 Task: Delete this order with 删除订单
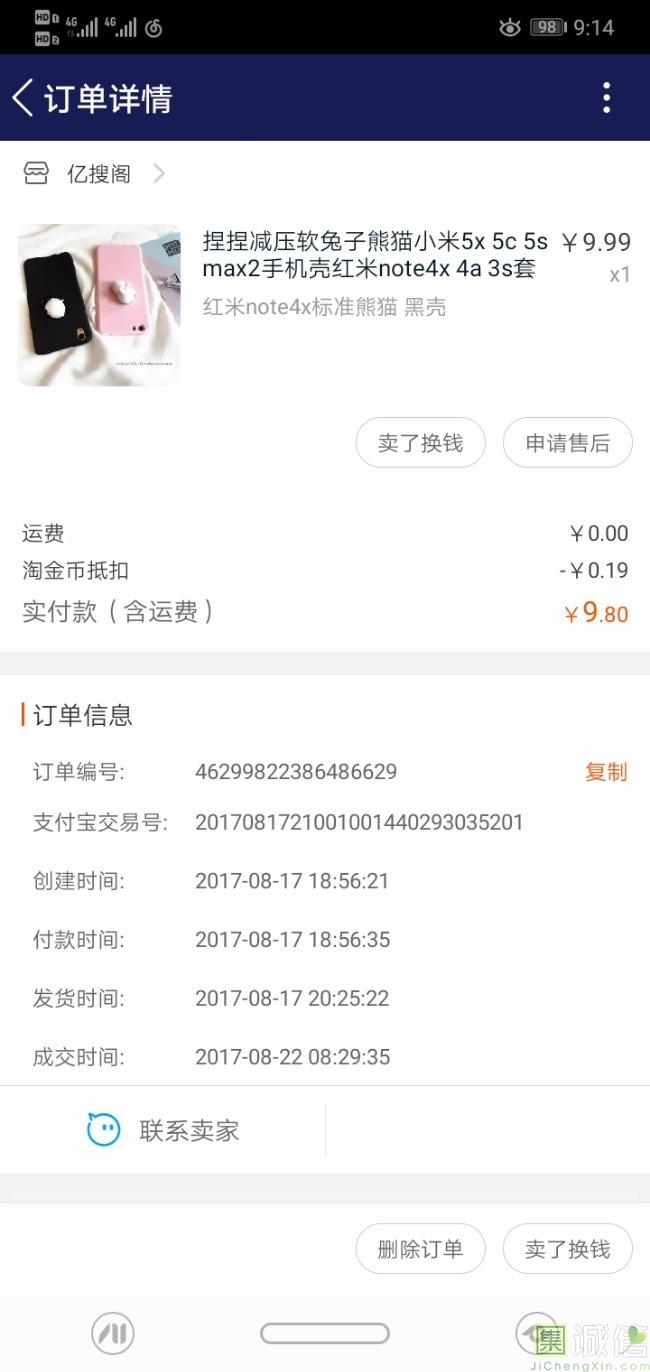click(x=420, y=1249)
